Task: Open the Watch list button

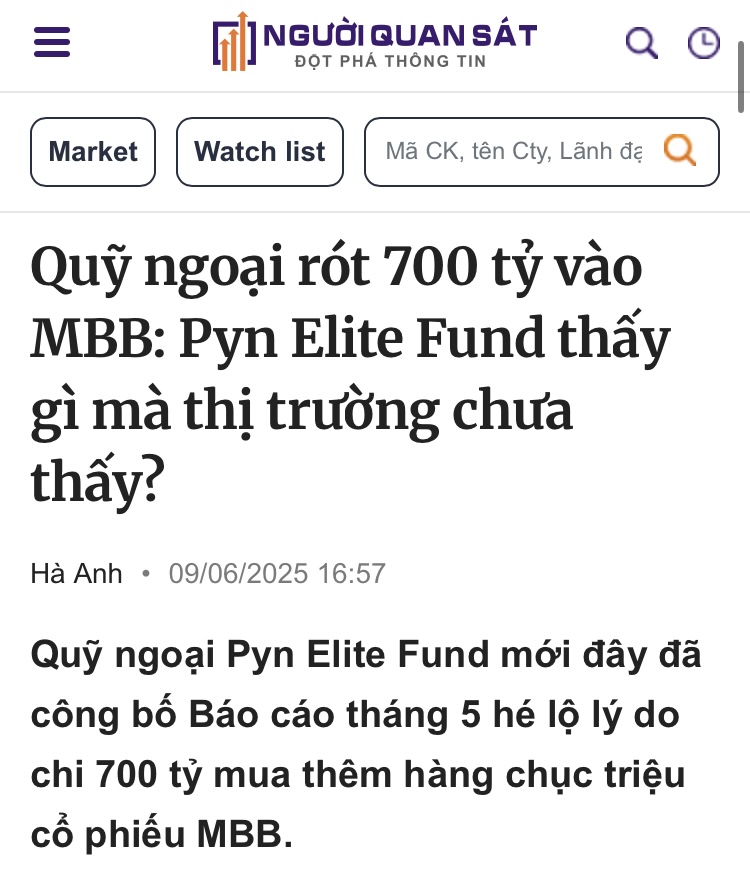Action: click(x=260, y=152)
